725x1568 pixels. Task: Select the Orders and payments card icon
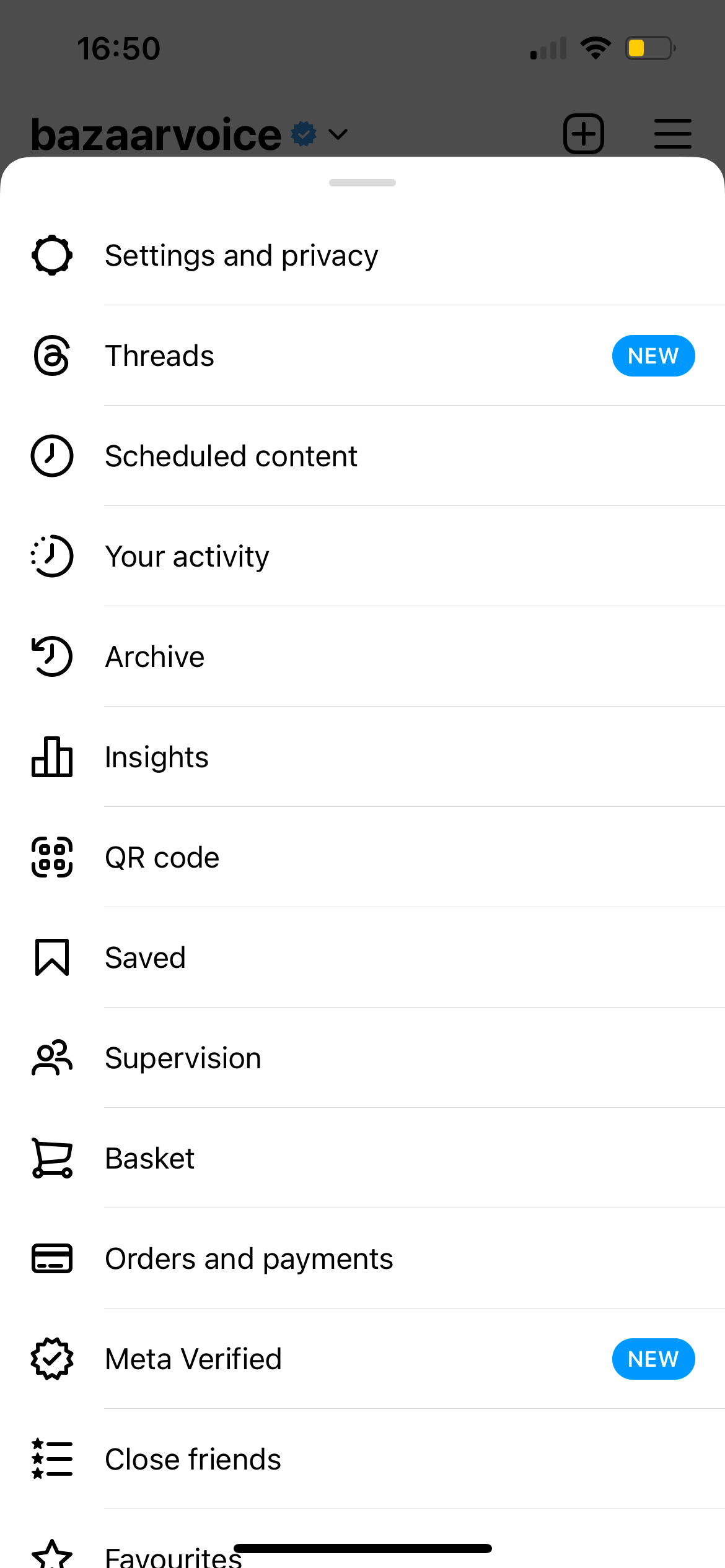point(52,1258)
